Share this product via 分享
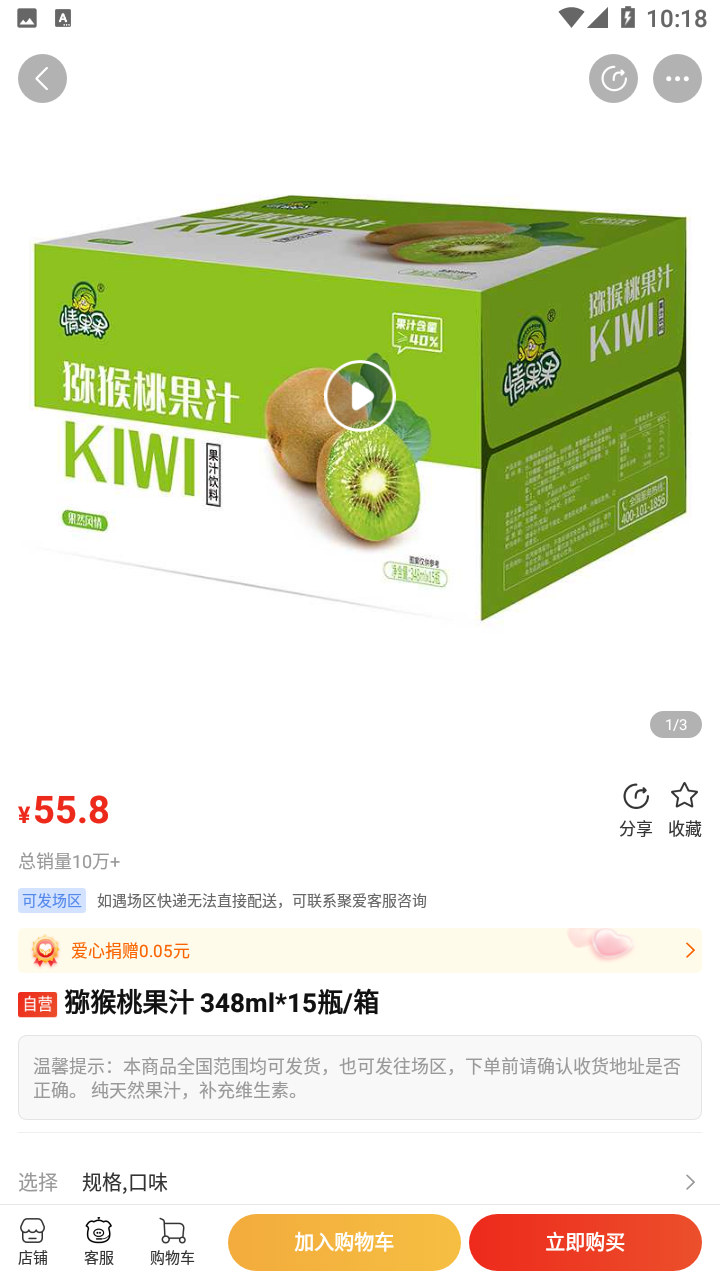 635,809
